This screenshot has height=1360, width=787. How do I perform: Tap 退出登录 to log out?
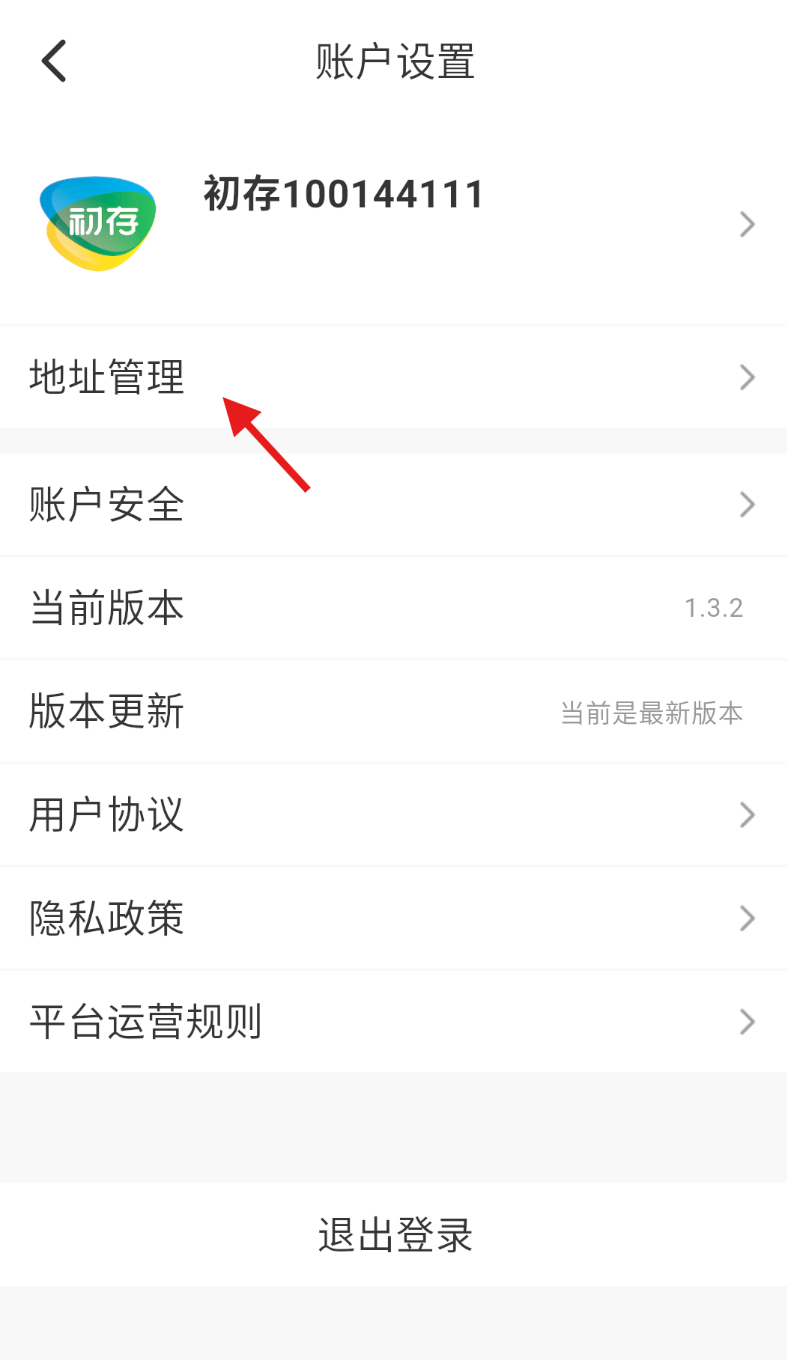[x=394, y=1235]
